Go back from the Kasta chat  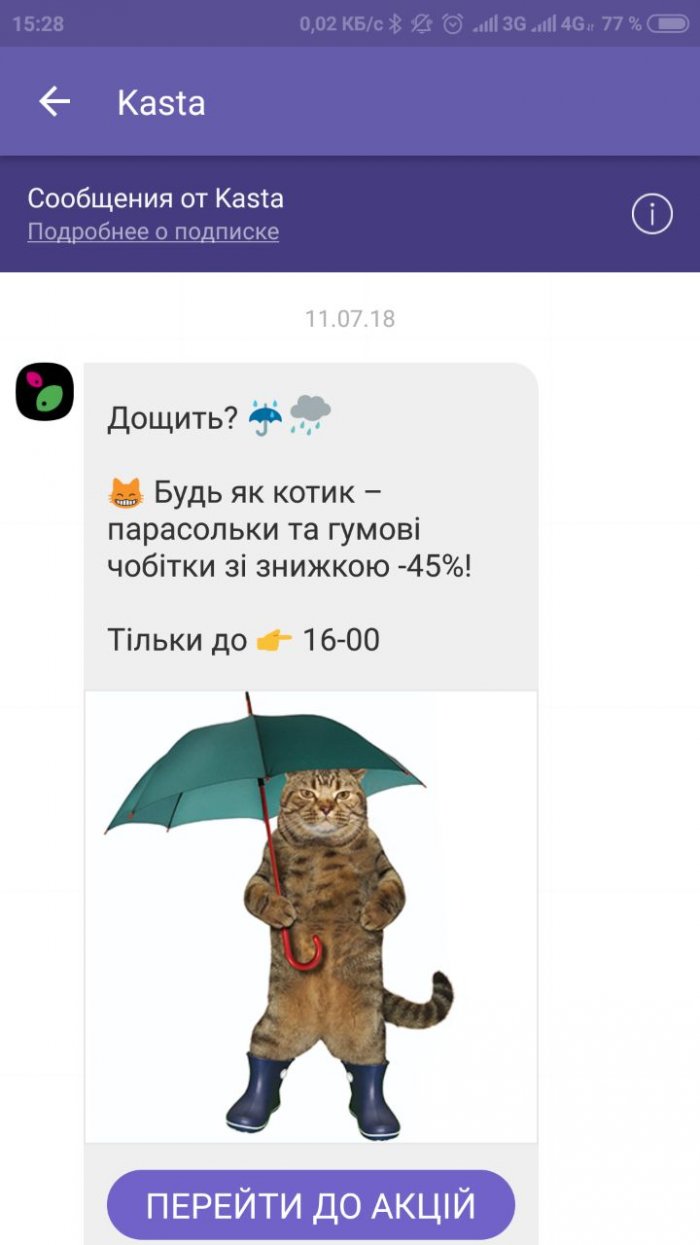click(x=54, y=102)
